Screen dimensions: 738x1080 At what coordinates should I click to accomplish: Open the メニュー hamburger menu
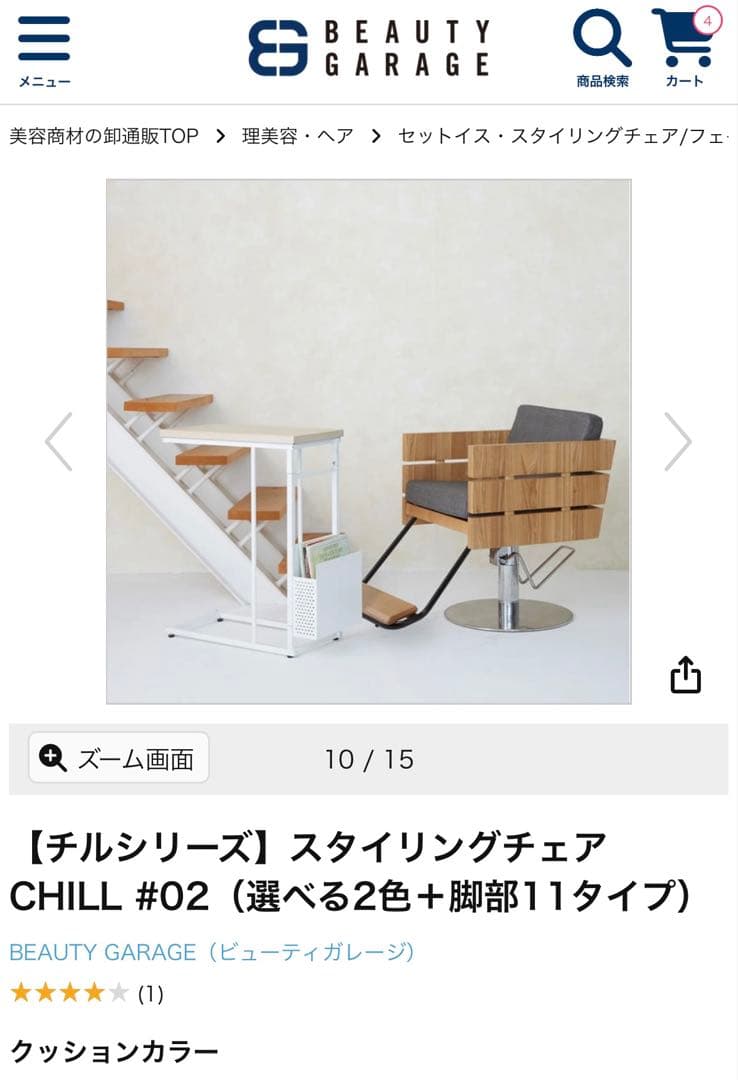coord(44,50)
